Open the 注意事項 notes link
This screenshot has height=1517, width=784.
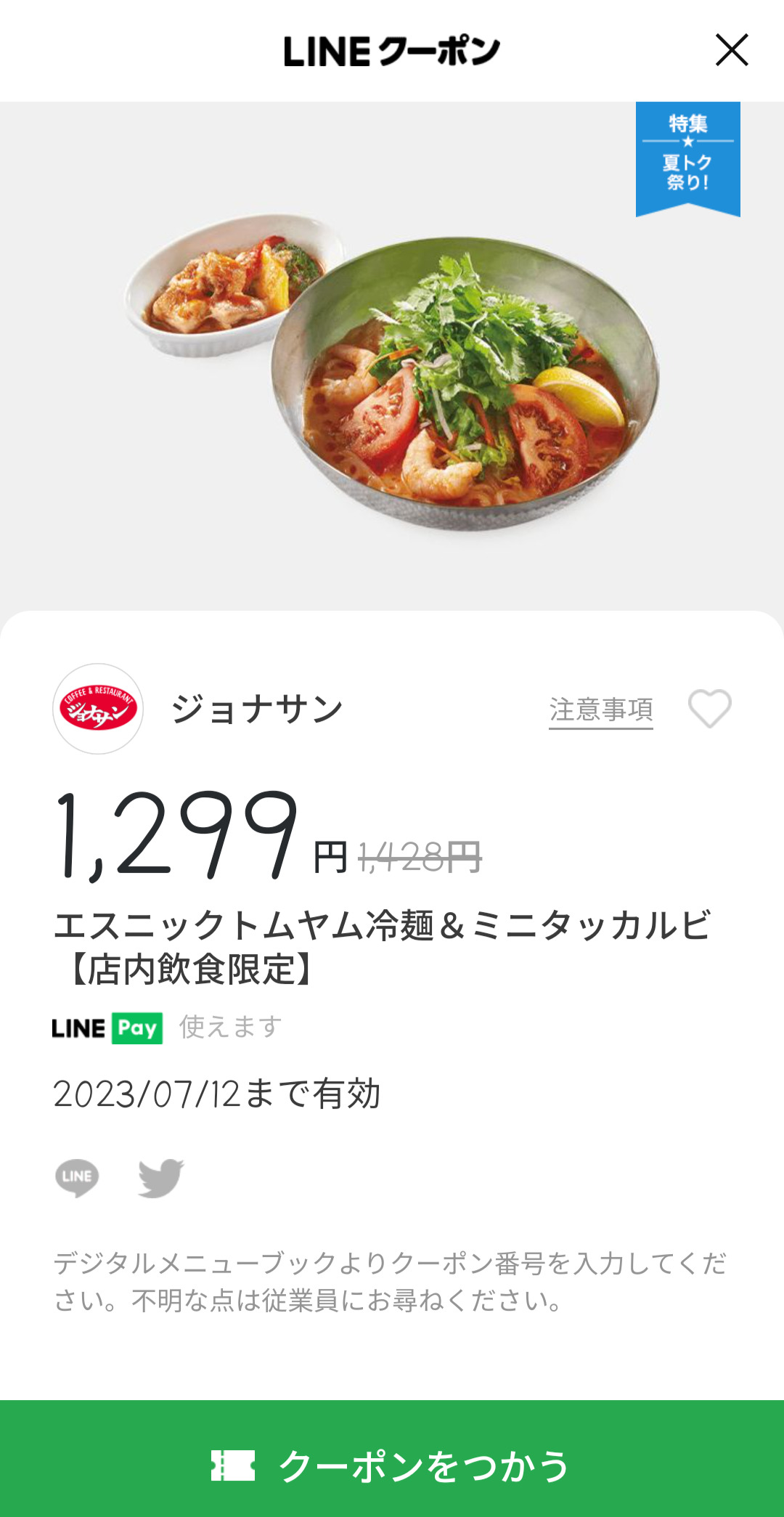[600, 709]
